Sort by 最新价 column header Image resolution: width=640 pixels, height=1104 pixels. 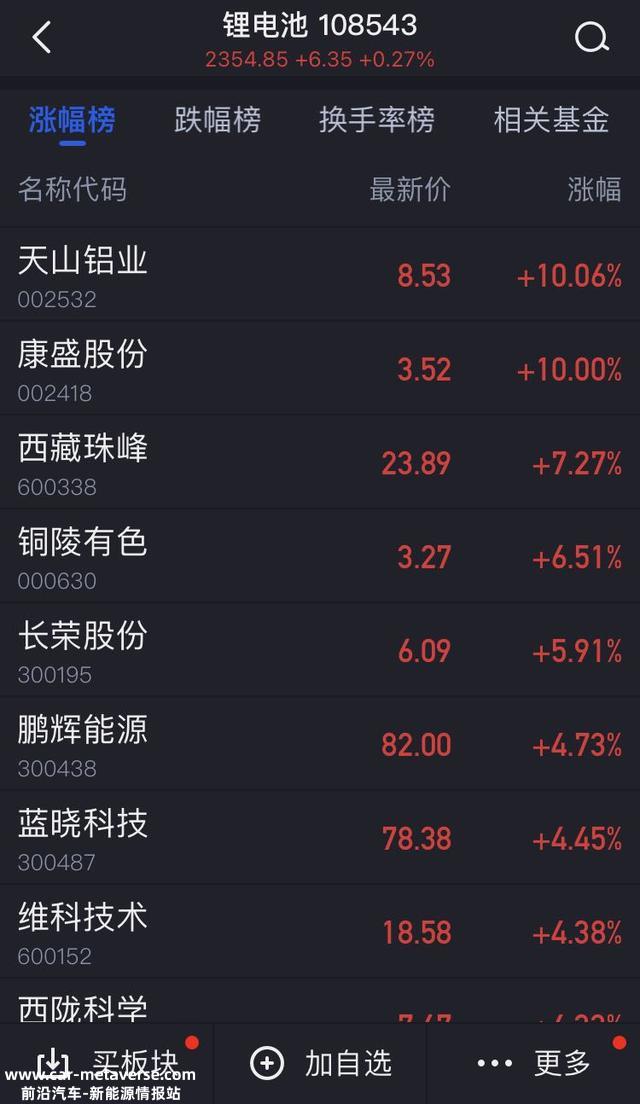point(410,189)
